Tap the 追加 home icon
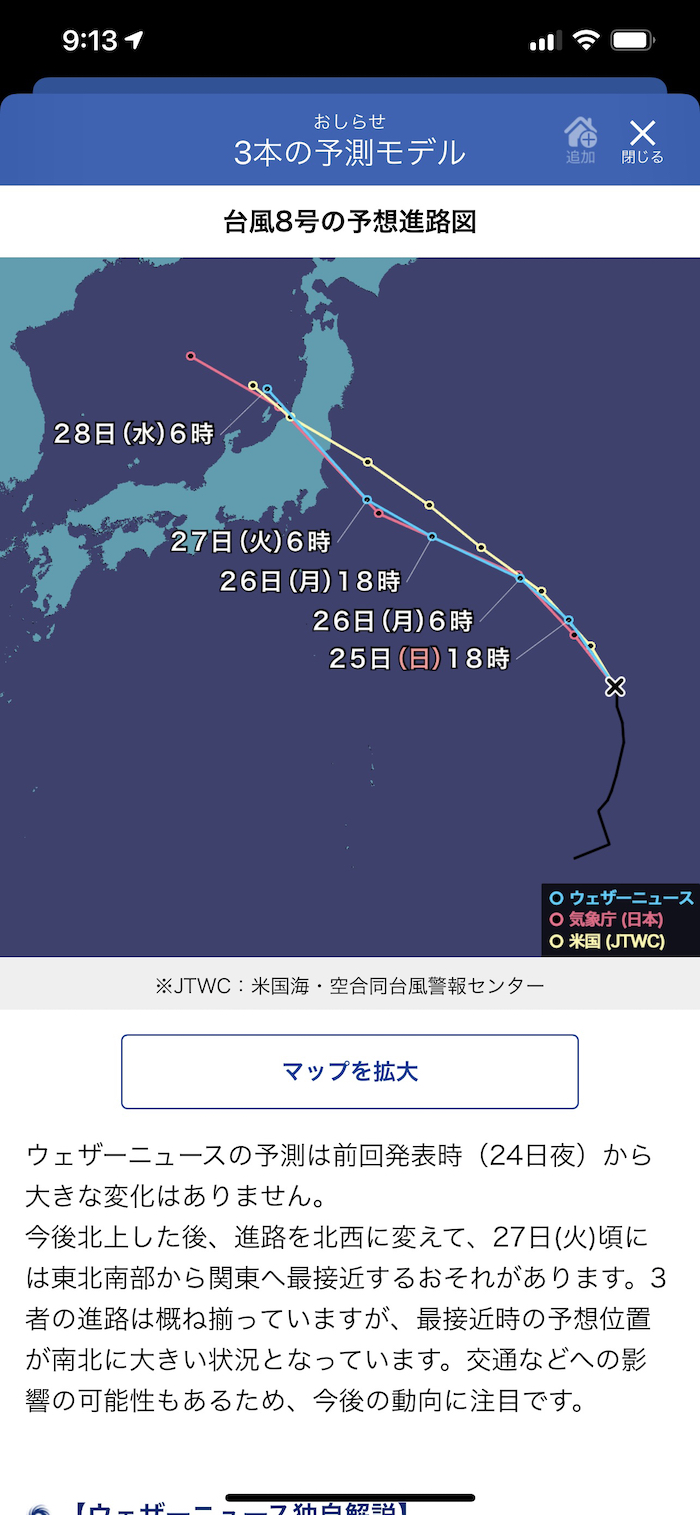Viewport: 700px width, 1515px height. tap(580, 140)
